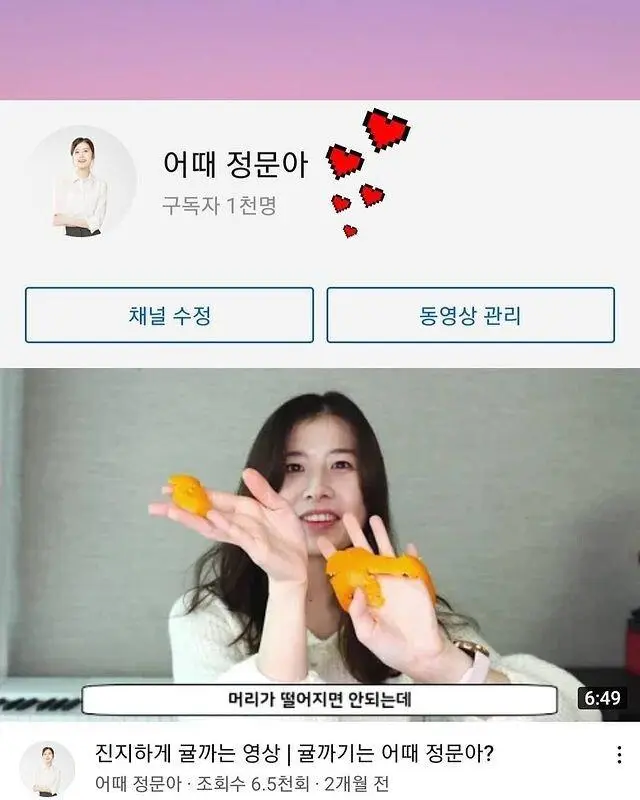Tap the 채널 수정 button
The width and height of the screenshot is (640, 800).
[x=169, y=316]
